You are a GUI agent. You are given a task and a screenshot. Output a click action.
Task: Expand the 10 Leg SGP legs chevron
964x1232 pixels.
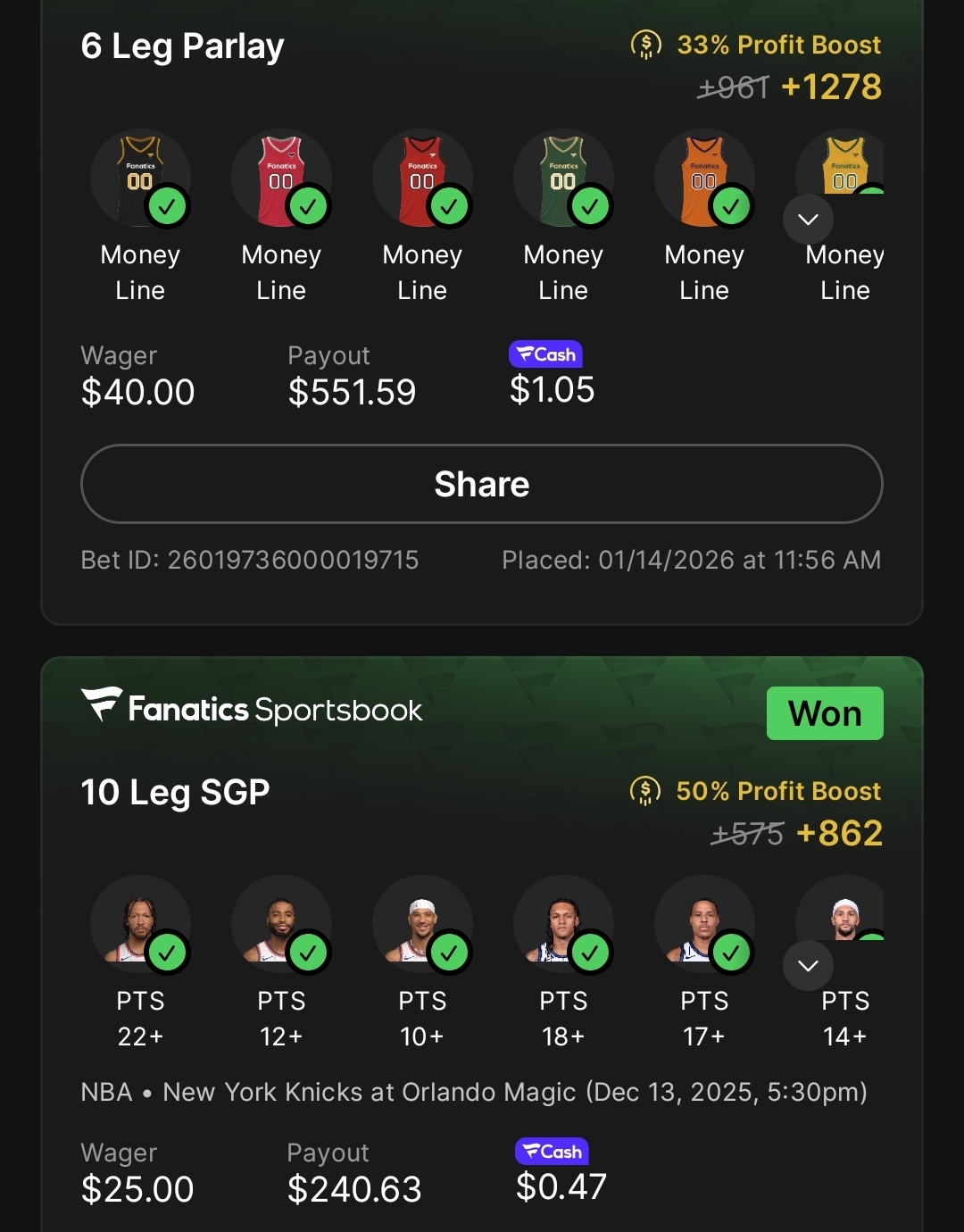click(808, 966)
